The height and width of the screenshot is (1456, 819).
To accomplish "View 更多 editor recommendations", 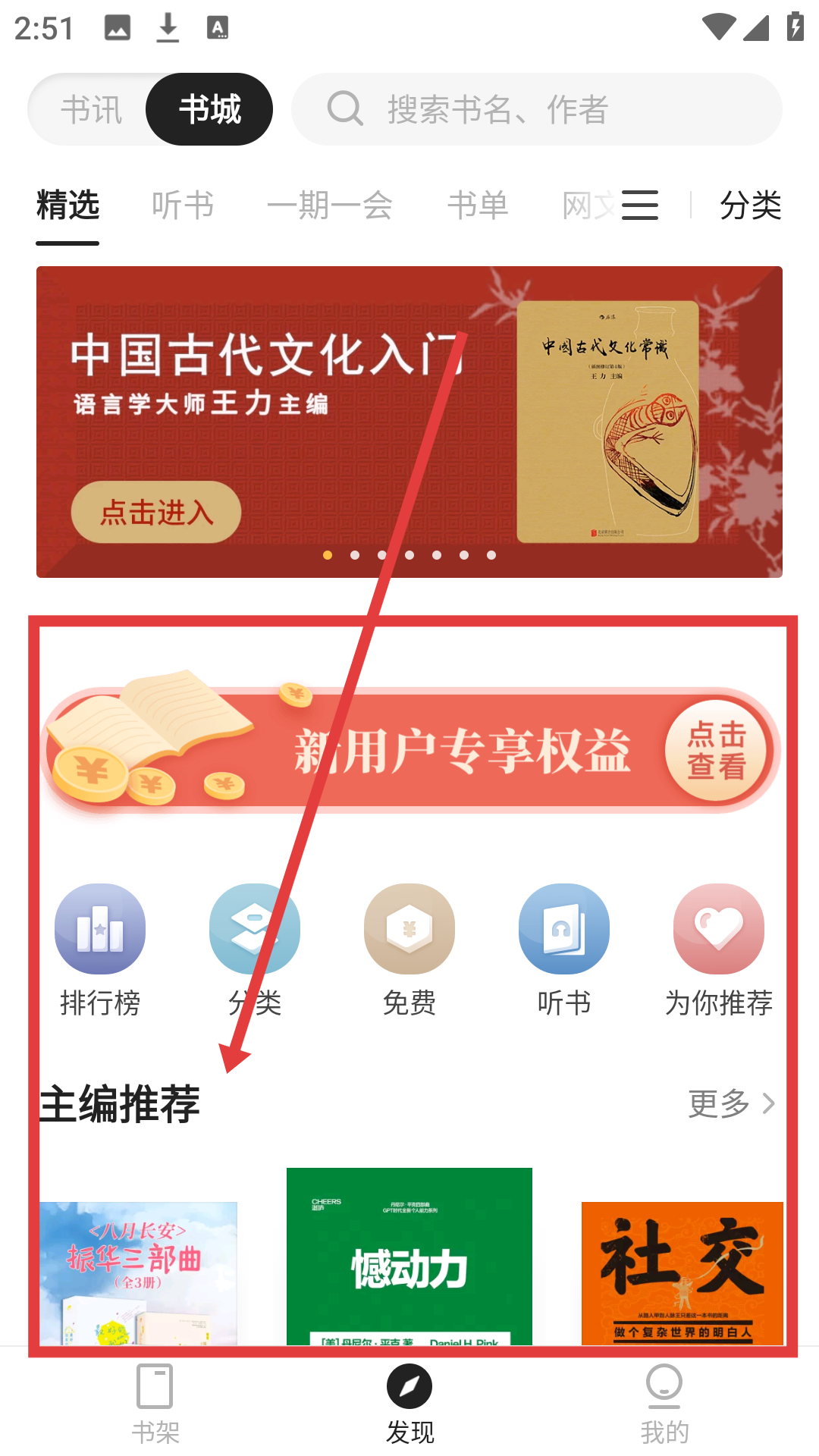I will (731, 1103).
